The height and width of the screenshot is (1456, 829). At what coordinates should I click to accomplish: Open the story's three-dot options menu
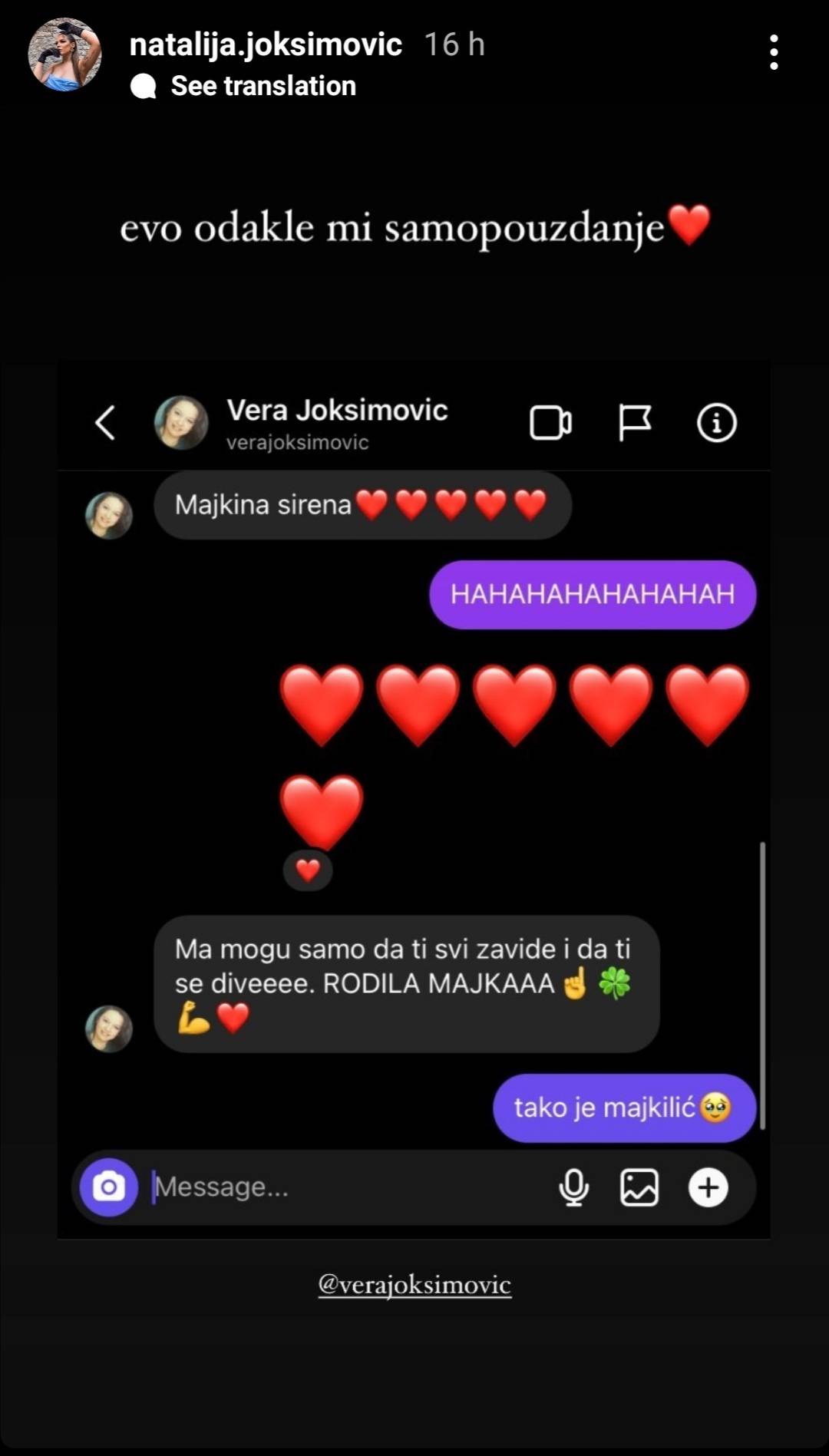[774, 52]
